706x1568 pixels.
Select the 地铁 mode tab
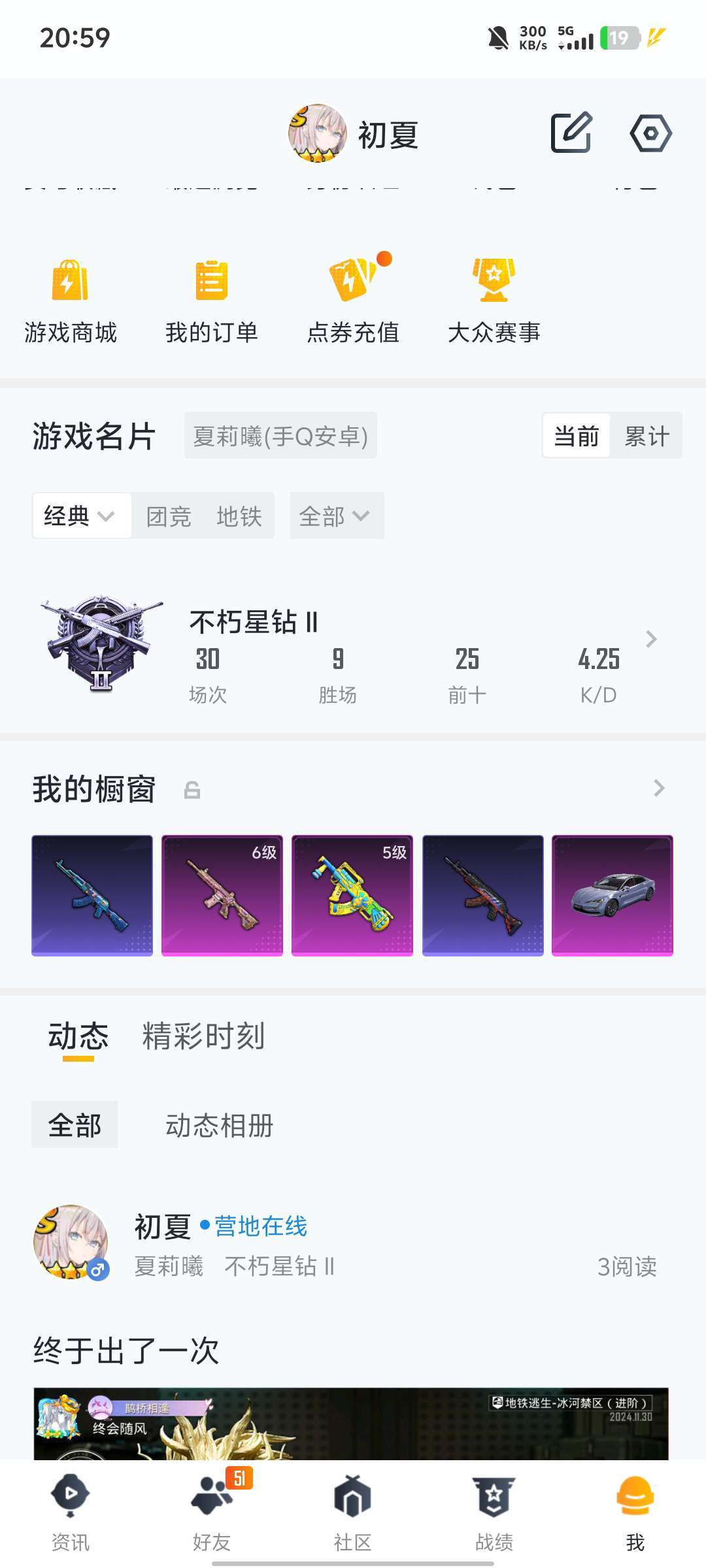tap(239, 517)
